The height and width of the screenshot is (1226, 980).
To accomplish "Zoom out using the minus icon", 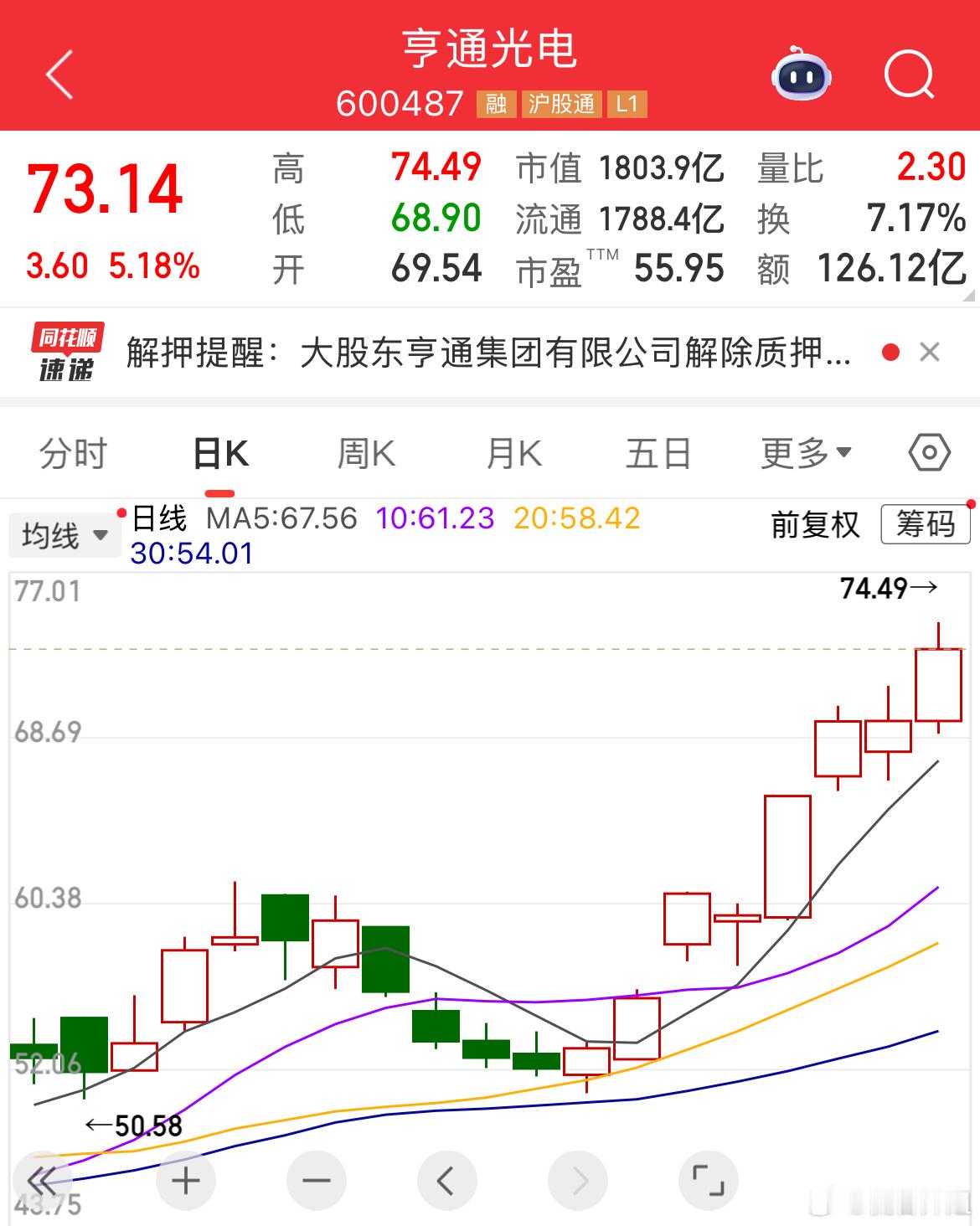I will (315, 1181).
